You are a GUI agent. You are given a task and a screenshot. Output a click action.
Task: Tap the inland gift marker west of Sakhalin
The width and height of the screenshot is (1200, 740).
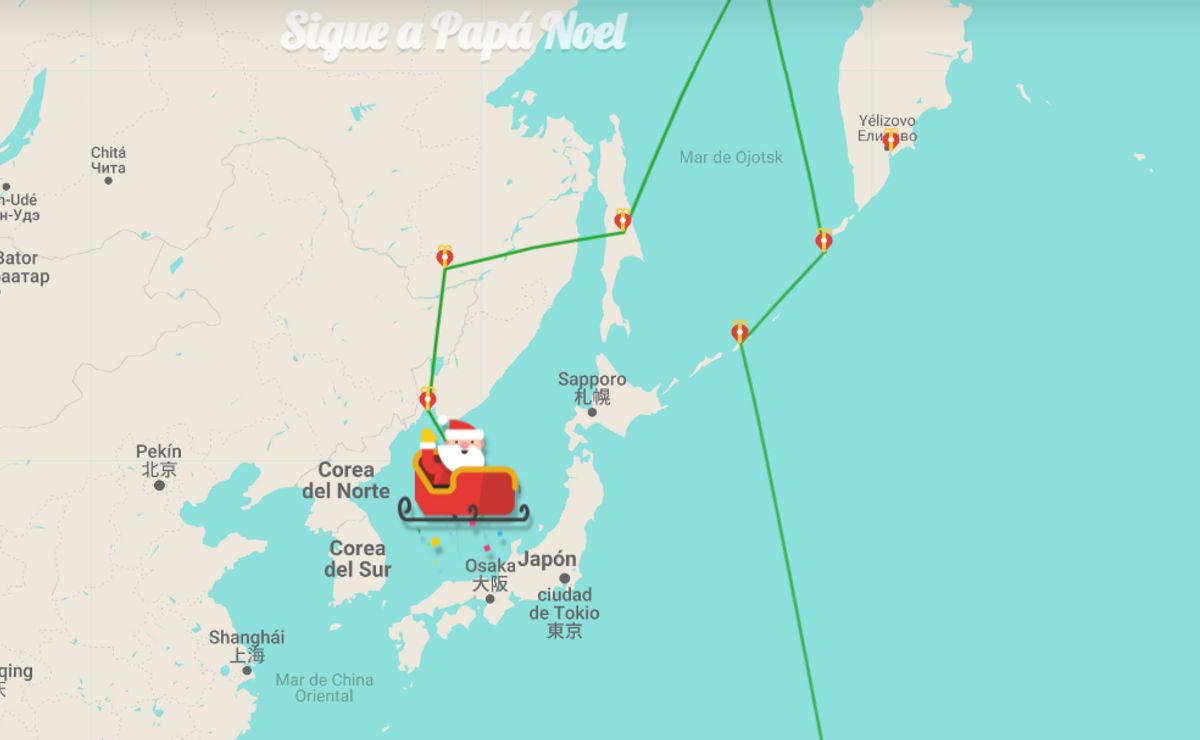445,256
